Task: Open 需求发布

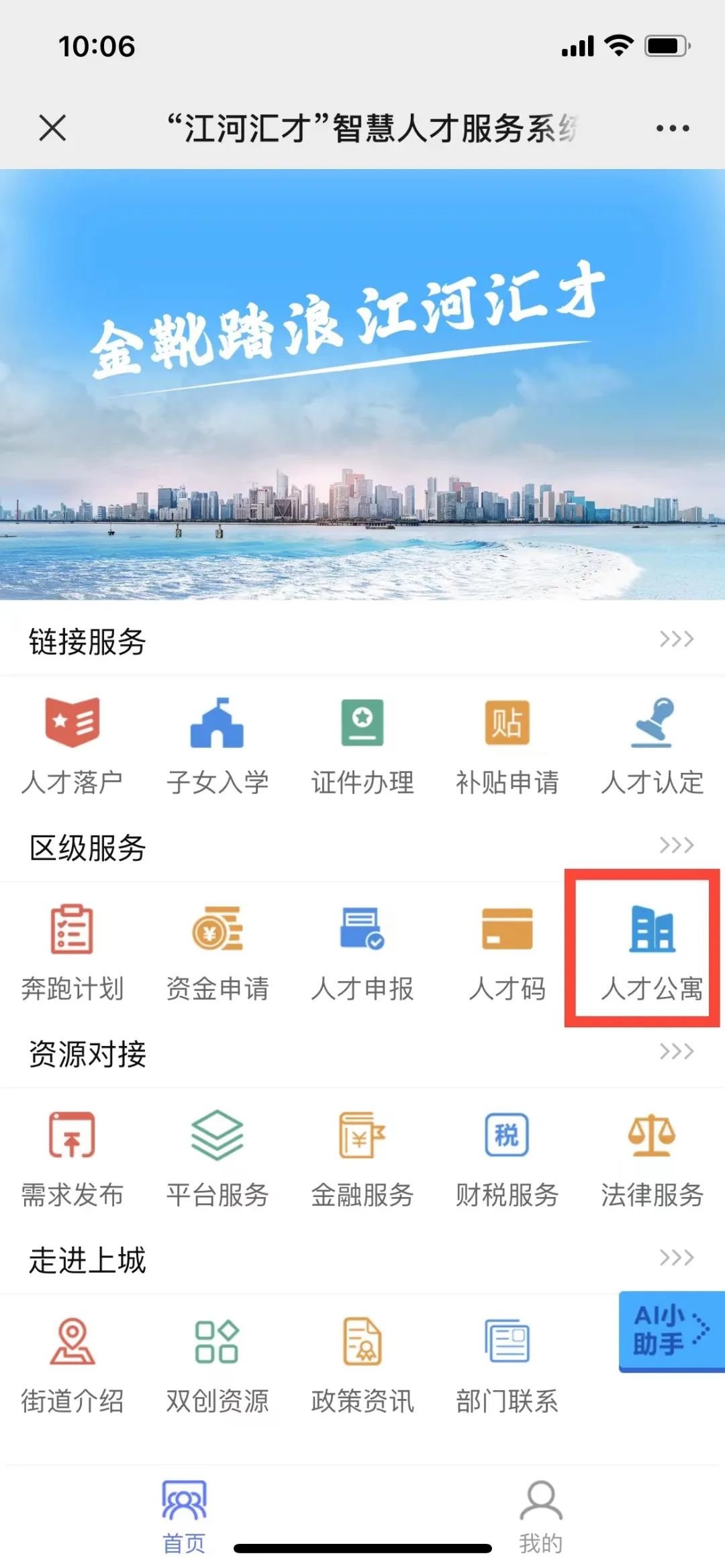Action: pyautogui.click(x=72, y=1159)
